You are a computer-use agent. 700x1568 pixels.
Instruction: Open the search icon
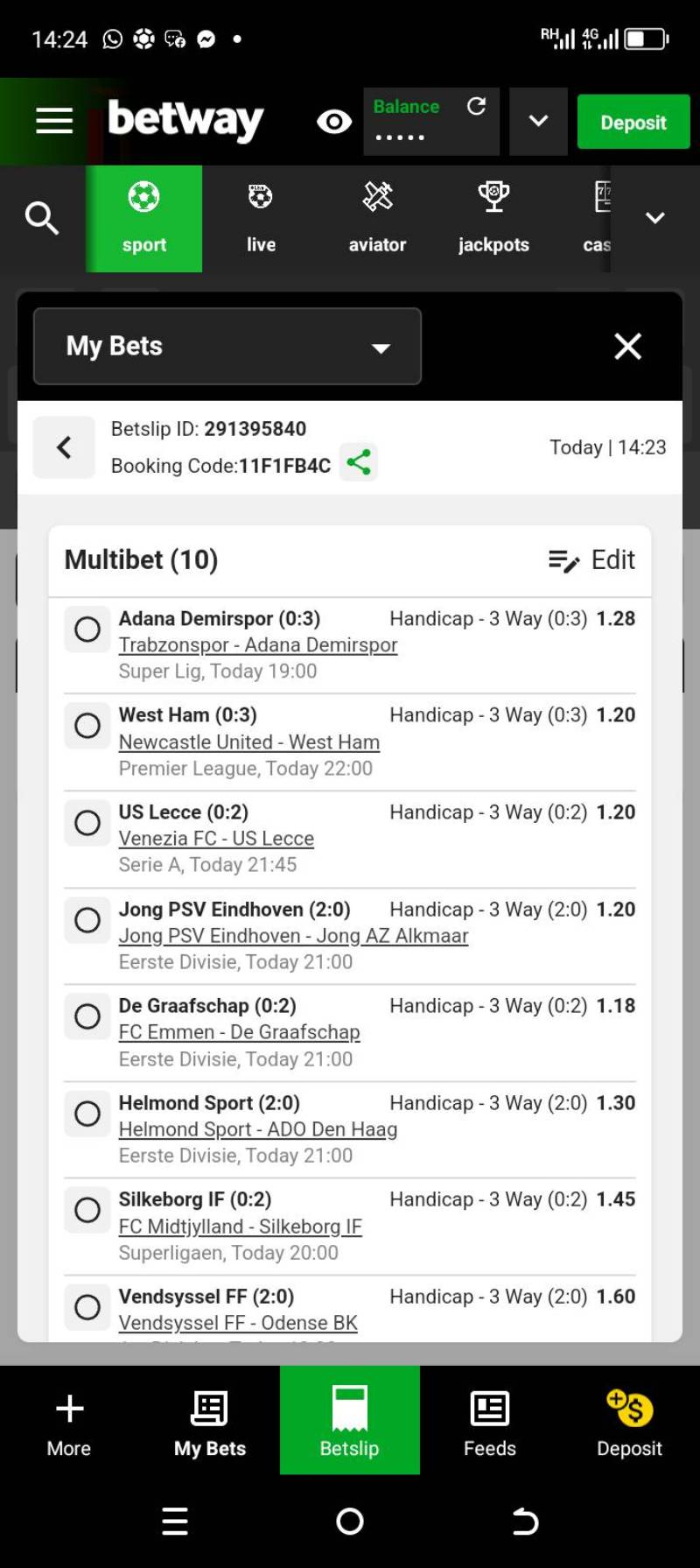[41, 218]
